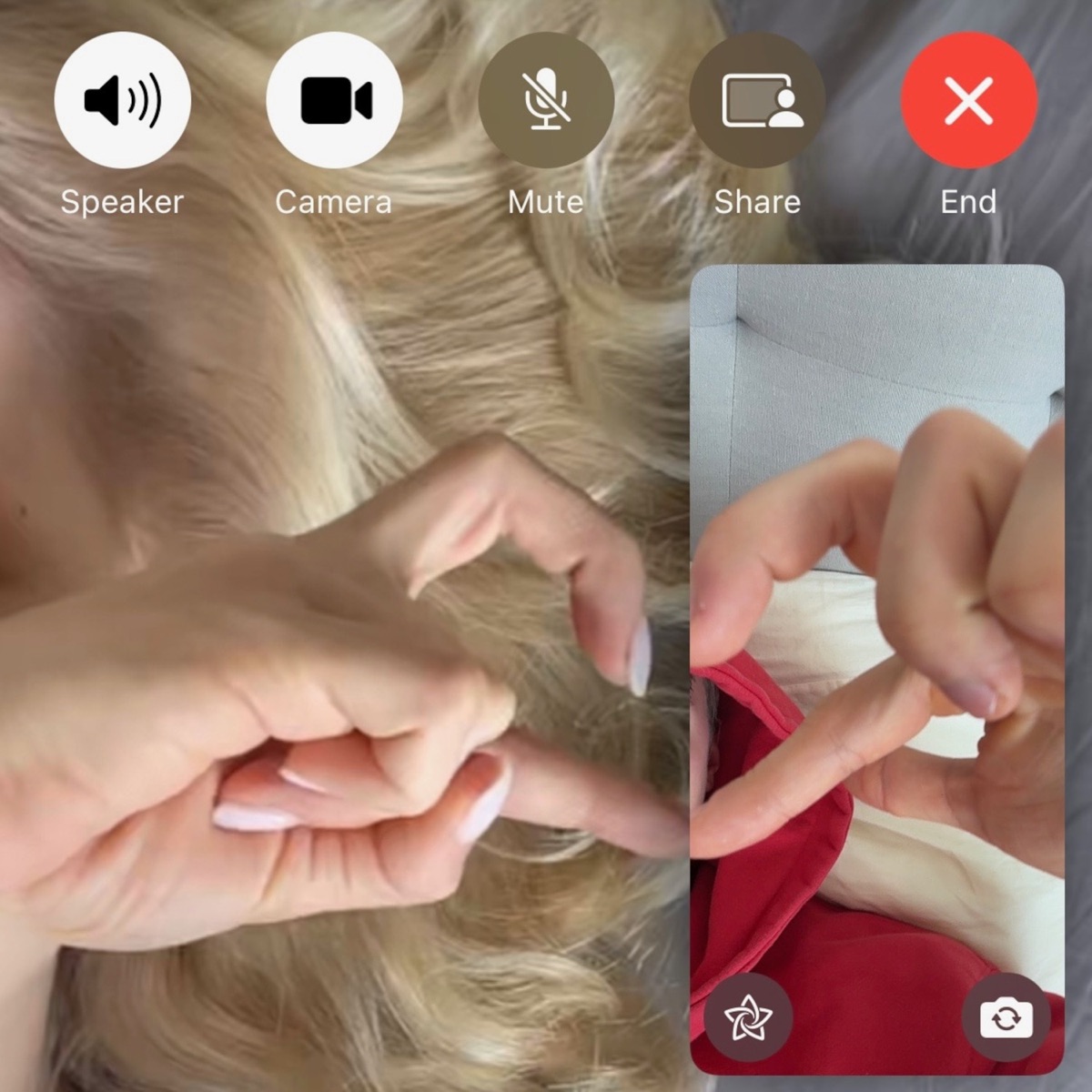Viewport: 1092px width, 1092px height.
Task: Toggle the Speaker audio output
Action: [x=122, y=100]
